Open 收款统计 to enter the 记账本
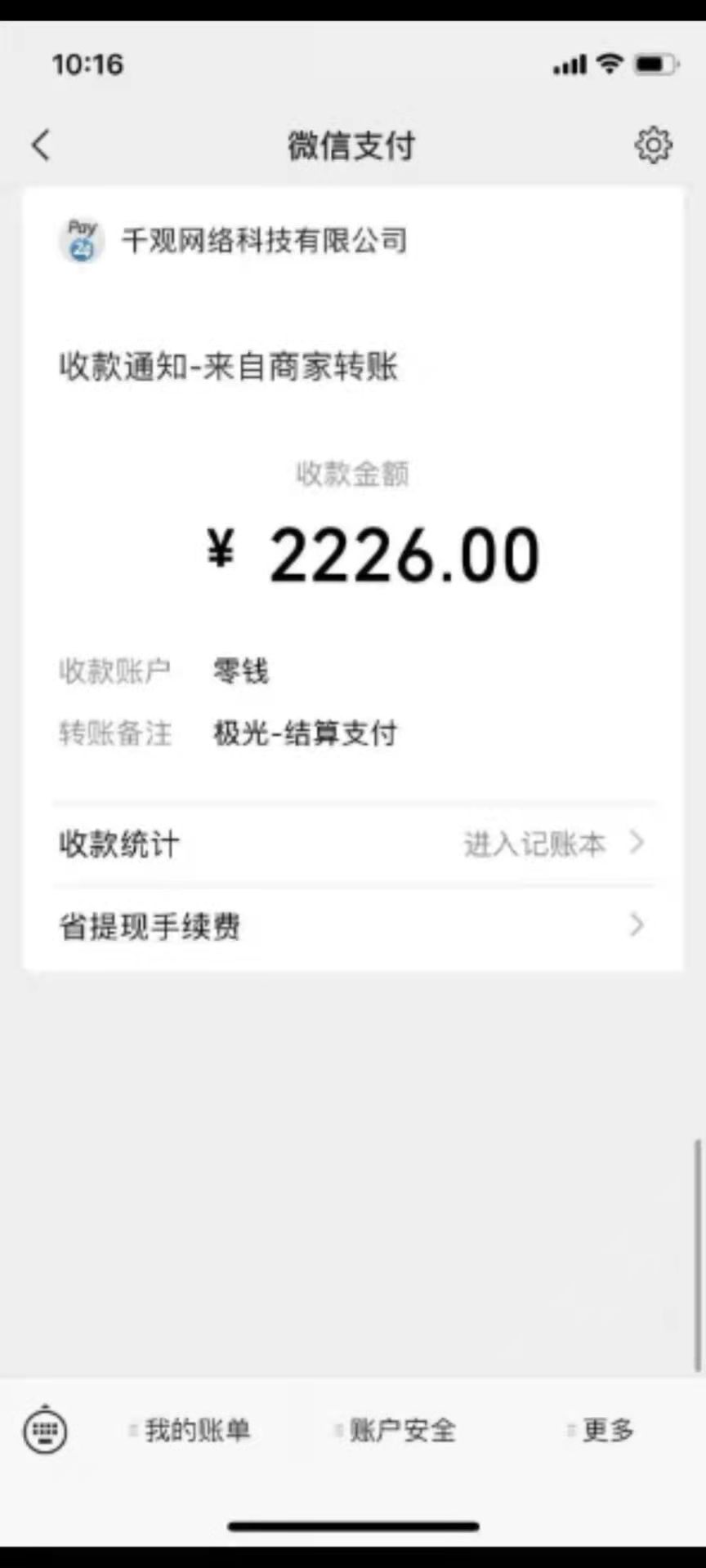The height and width of the screenshot is (1568, 706). (x=353, y=844)
